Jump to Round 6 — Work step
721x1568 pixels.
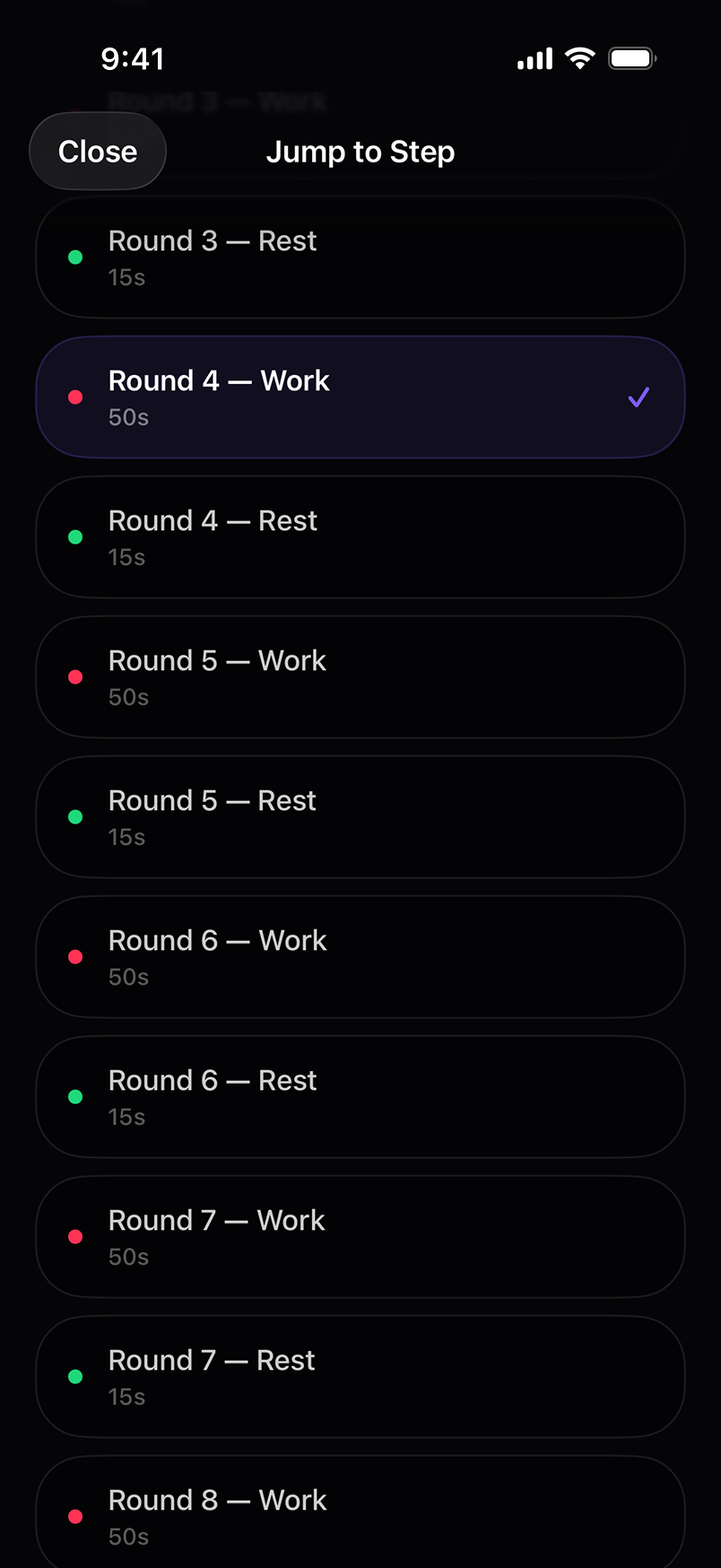pyautogui.click(x=360, y=957)
